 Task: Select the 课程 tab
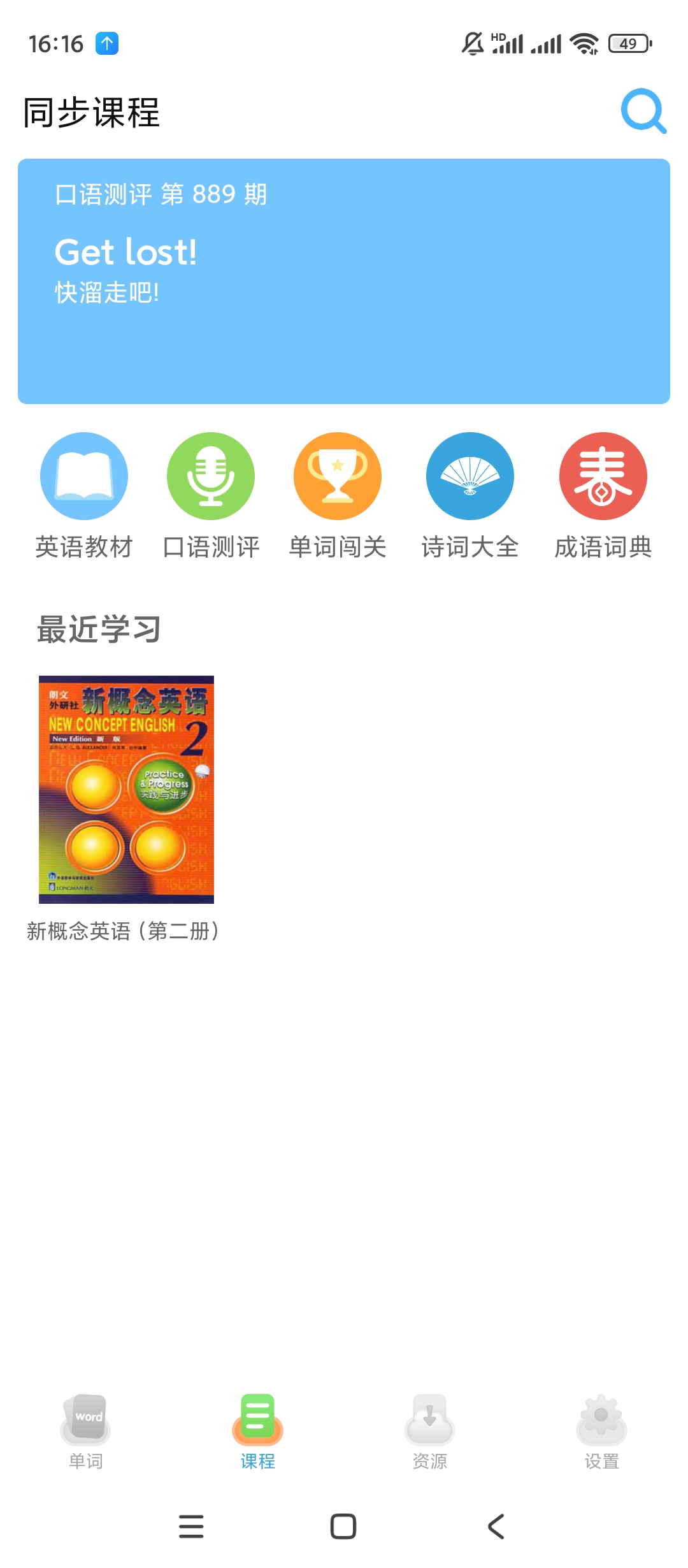pyautogui.click(x=257, y=1432)
